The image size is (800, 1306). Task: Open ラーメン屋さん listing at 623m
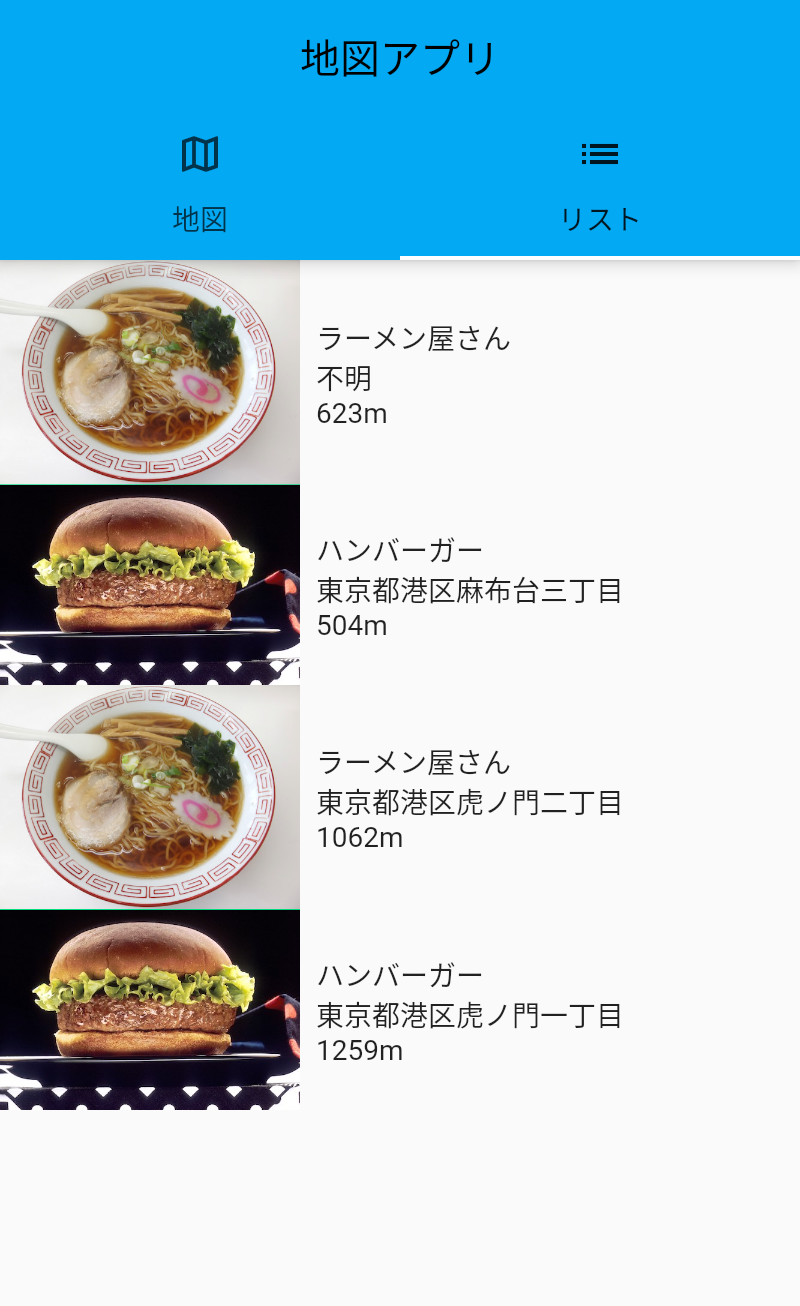coord(400,373)
